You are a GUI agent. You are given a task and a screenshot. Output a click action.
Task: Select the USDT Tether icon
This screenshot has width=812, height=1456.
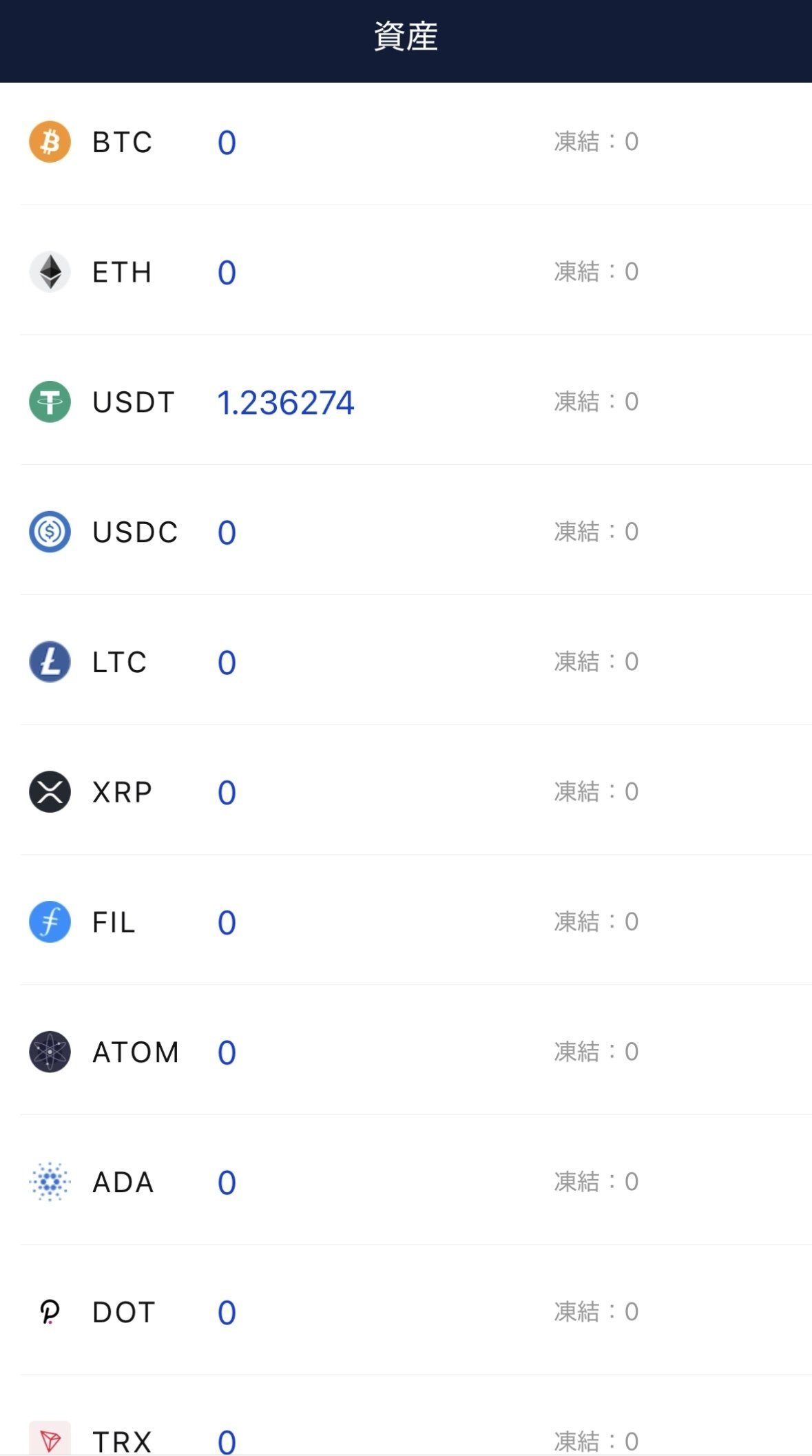[x=49, y=402]
